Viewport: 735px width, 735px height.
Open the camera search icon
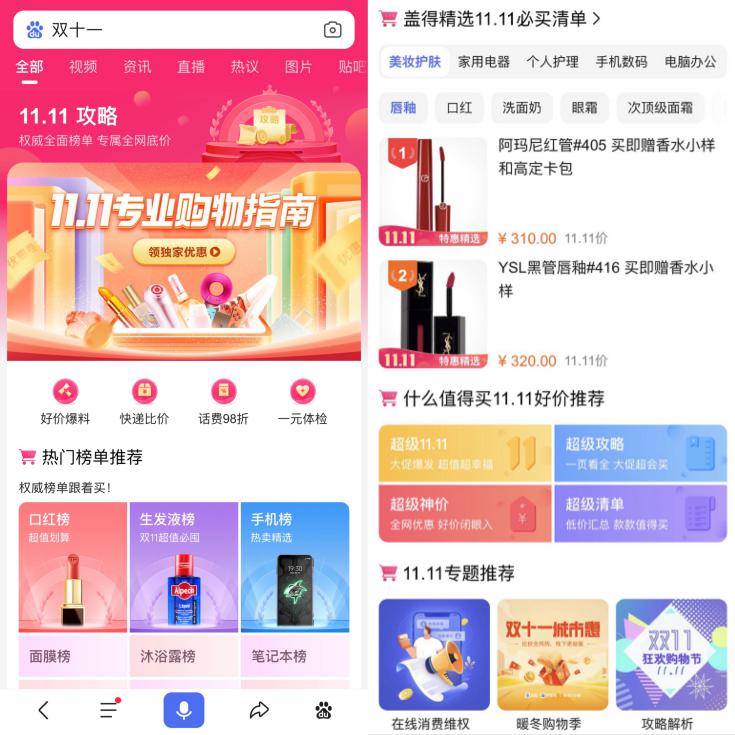(333, 30)
